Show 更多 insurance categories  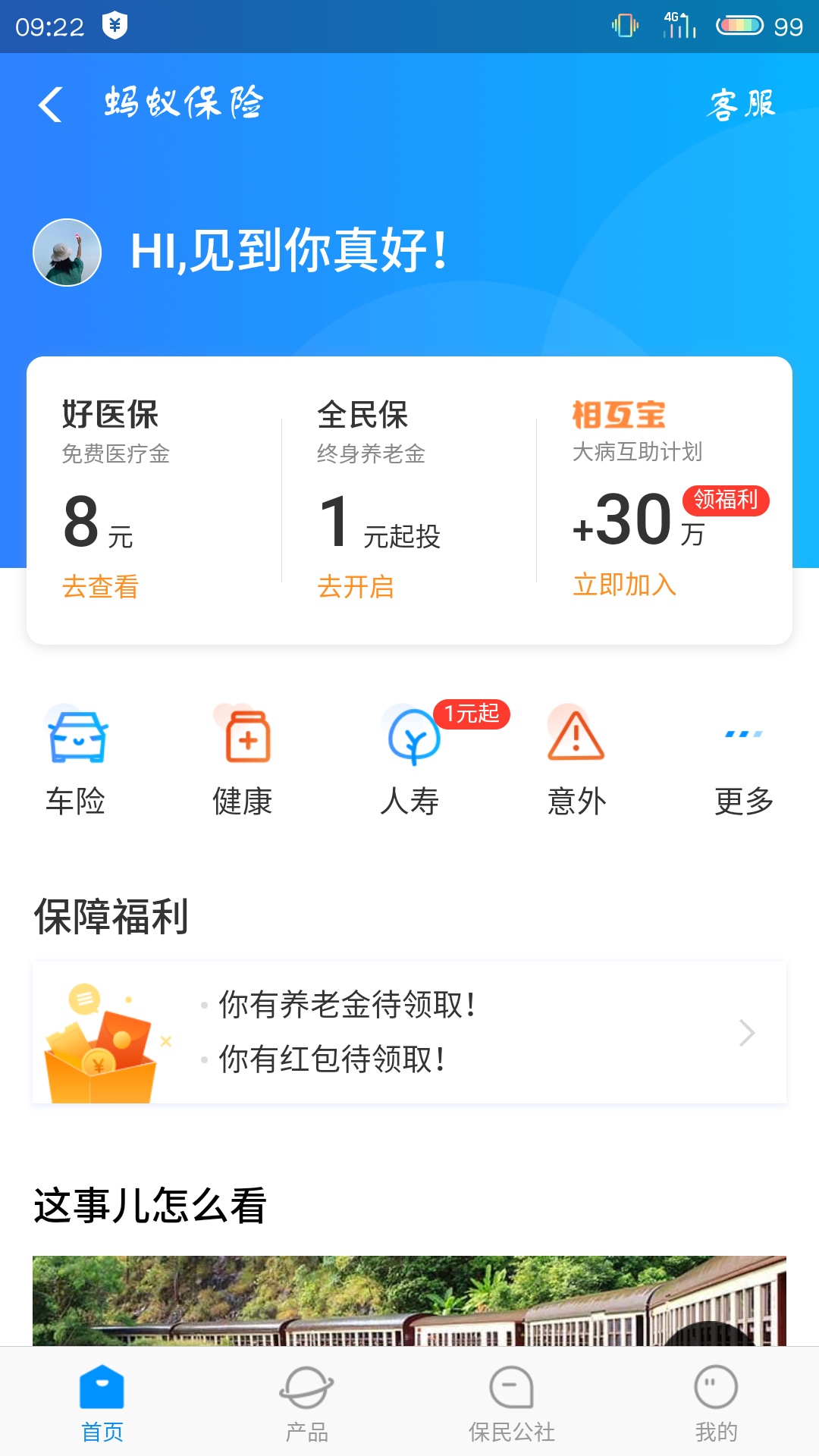pyautogui.click(x=744, y=758)
